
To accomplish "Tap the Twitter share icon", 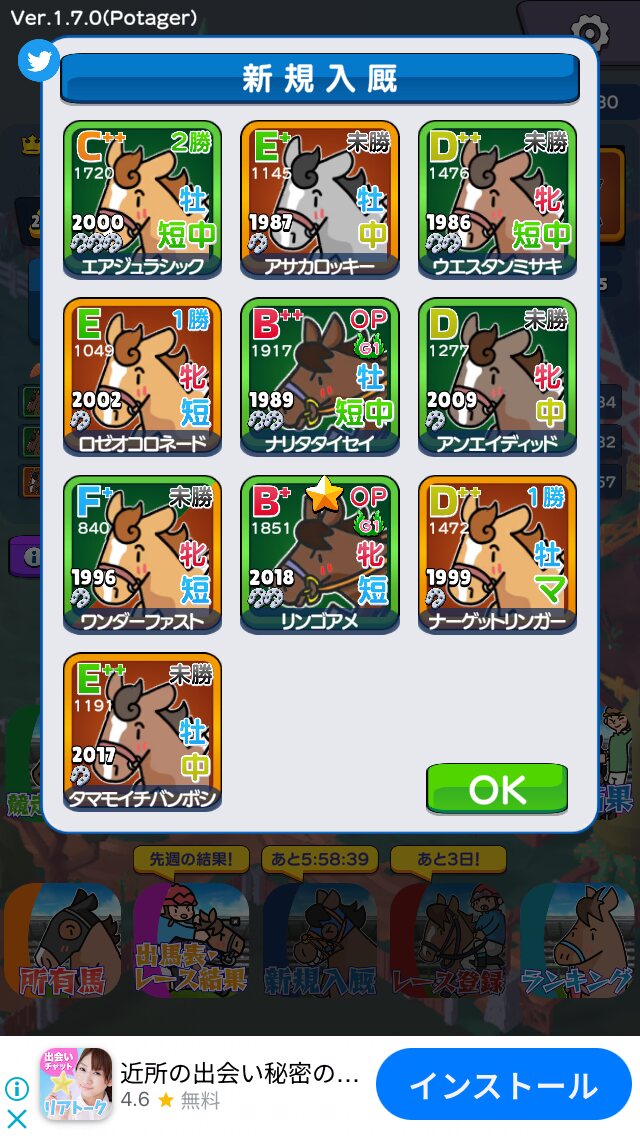I will [38, 60].
